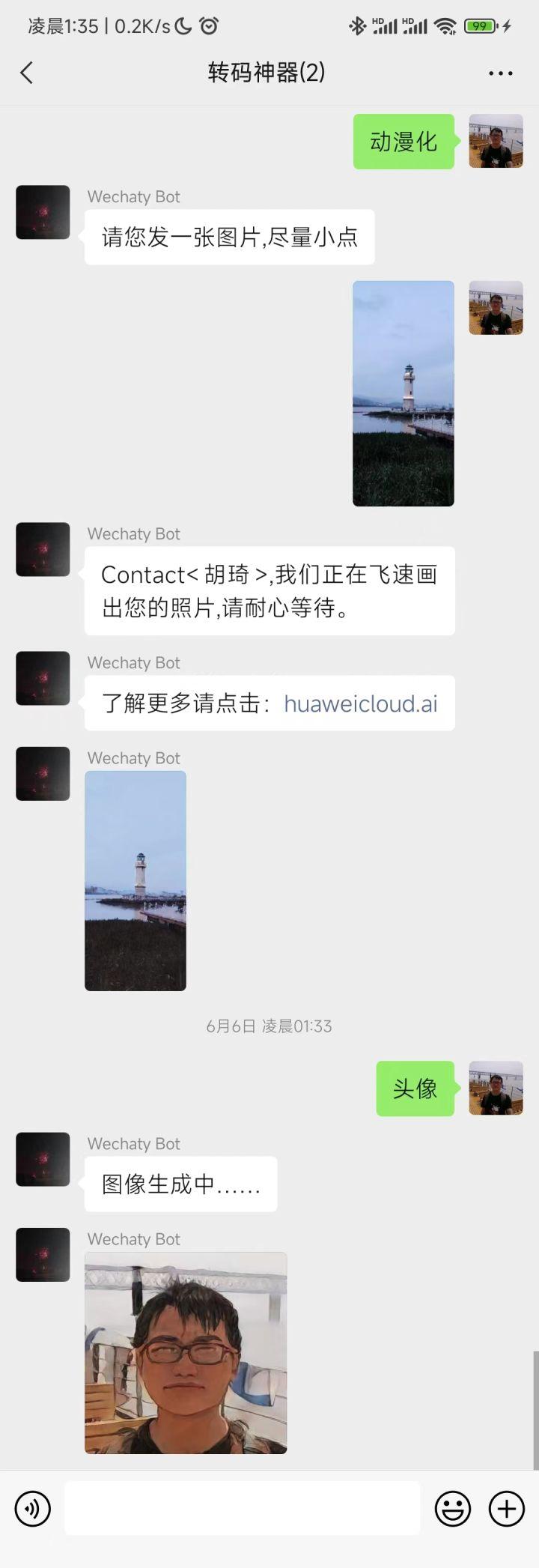Tap the plus icon to attach files

pyautogui.click(x=505, y=1509)
